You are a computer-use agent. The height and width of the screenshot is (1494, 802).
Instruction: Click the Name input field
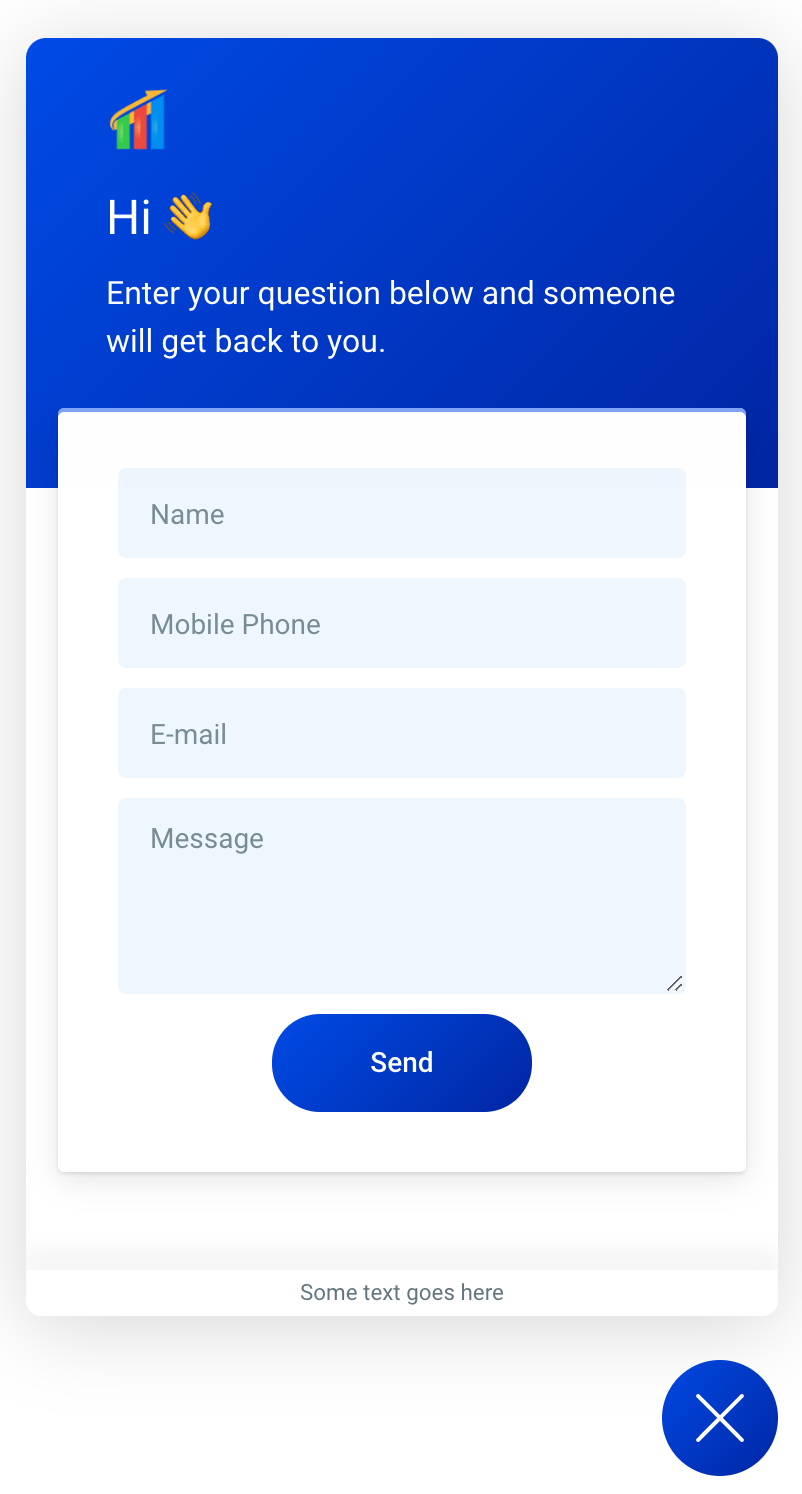[401, 513]
